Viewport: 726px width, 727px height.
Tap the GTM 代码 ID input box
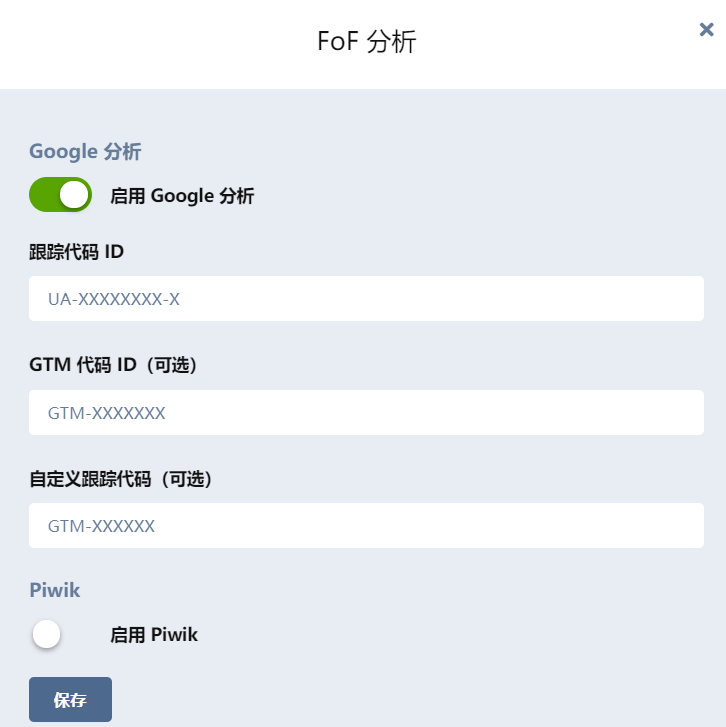click(366, 412)
